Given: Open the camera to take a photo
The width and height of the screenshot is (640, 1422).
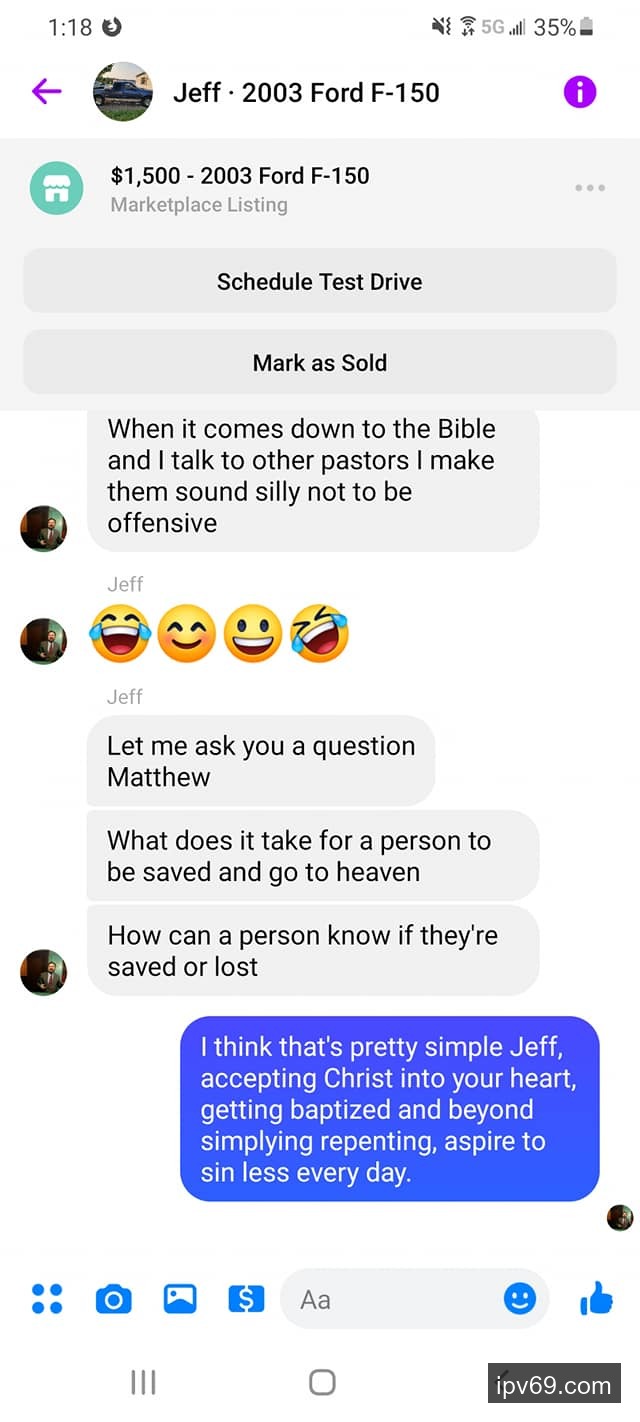Looking at the screenshot, I should point(113,1299).
